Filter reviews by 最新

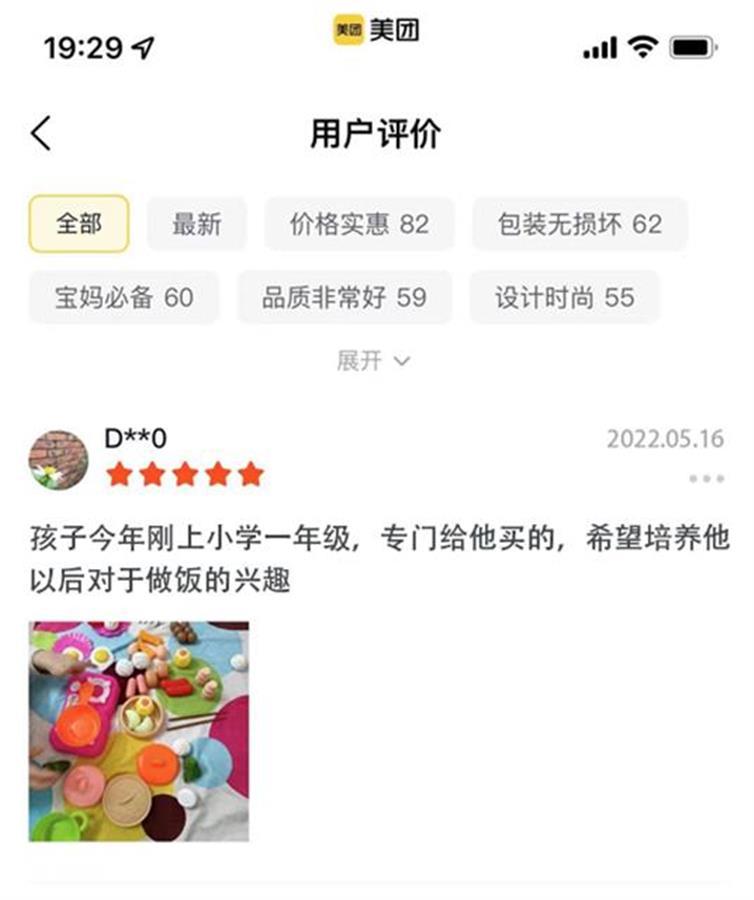(x=196, y=223)
